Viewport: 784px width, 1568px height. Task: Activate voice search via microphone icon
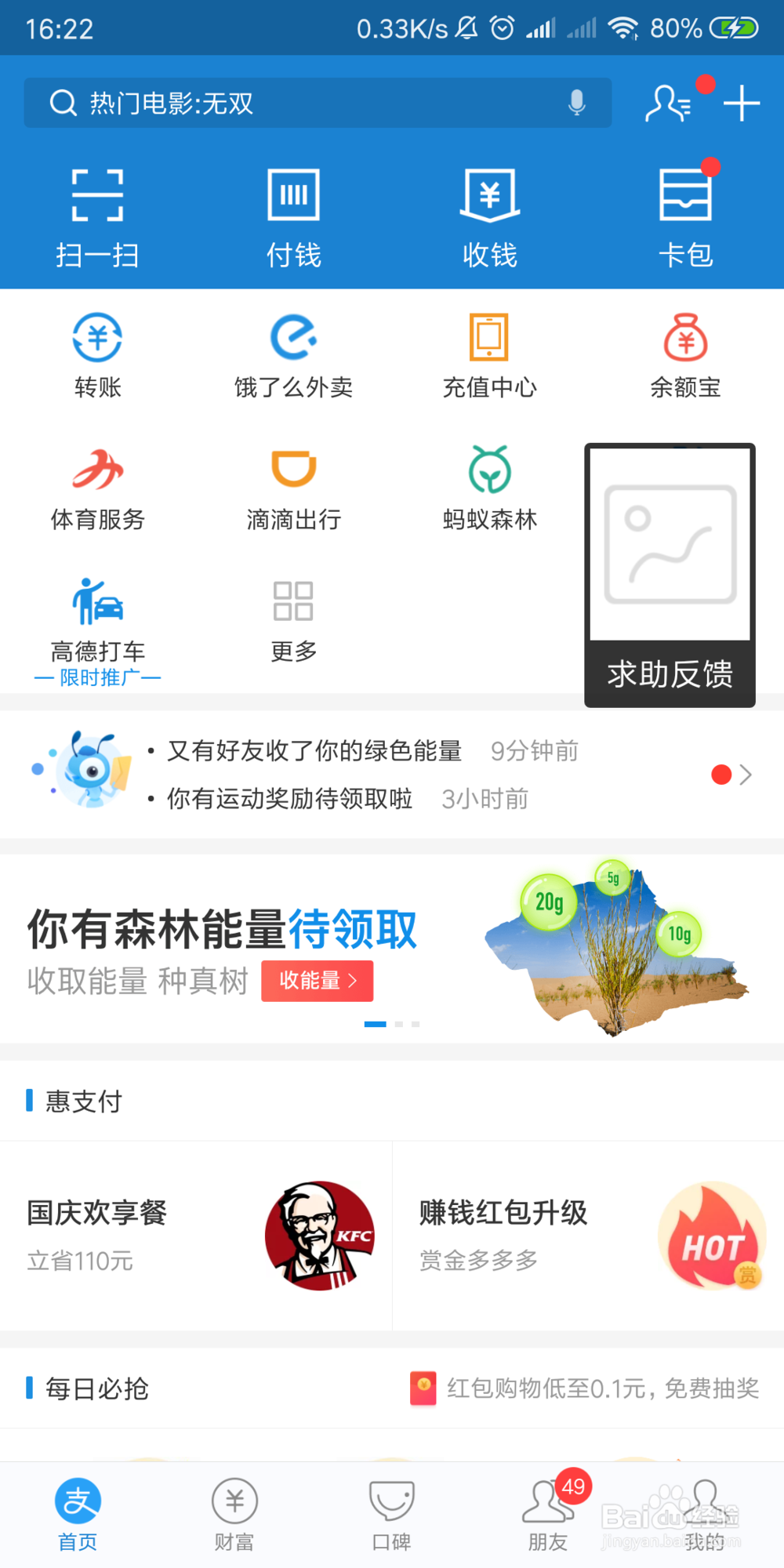coord(576,103)
